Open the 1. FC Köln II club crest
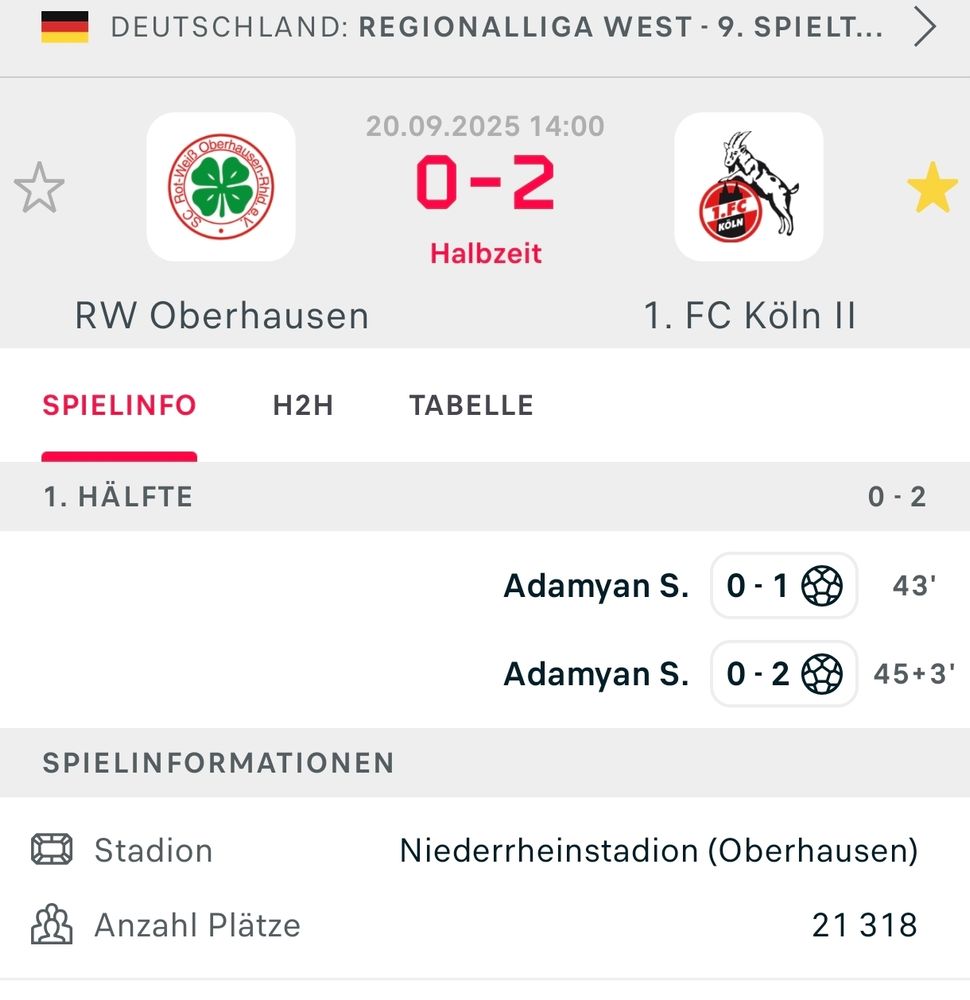The image size is (970, 1000). pos(748,188)
